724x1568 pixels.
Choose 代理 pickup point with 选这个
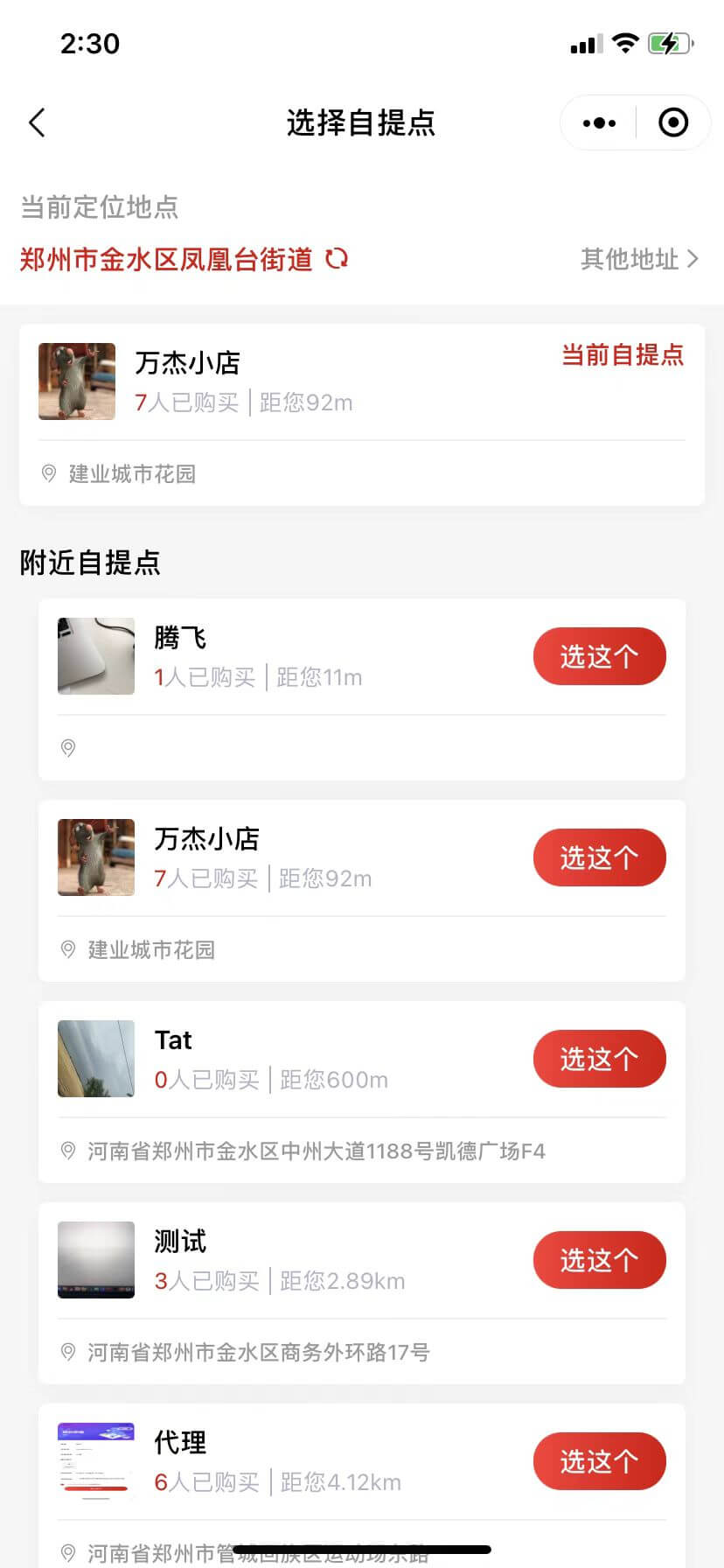click(x=599, y=1461)
